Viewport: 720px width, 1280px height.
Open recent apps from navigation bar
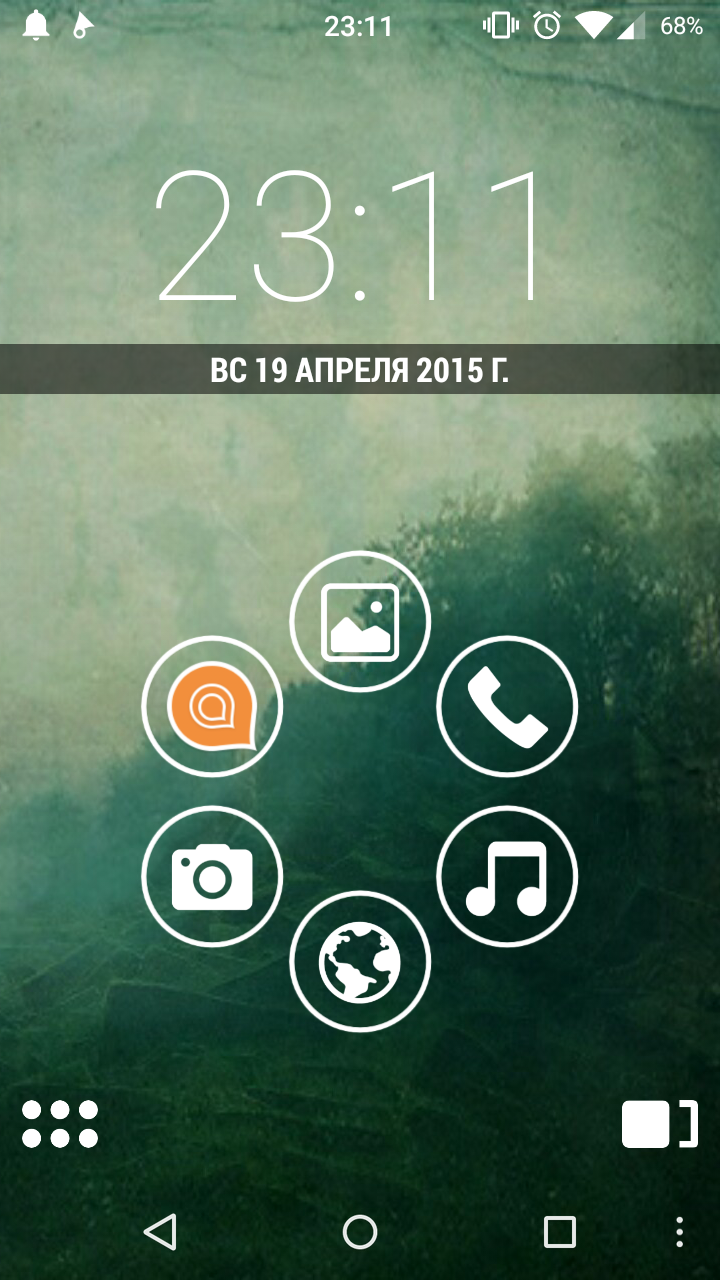(x=560, y=1232)
